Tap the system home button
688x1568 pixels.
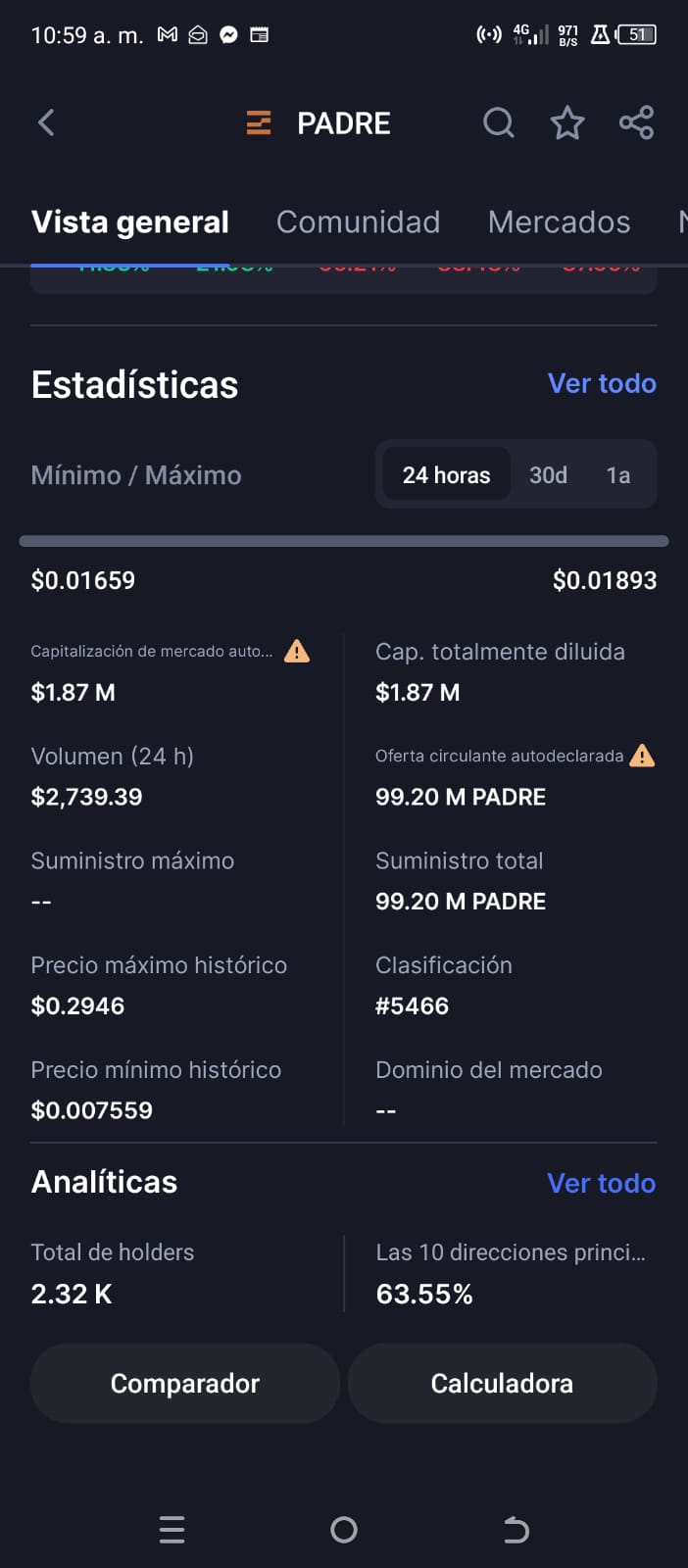(344, 1530)
